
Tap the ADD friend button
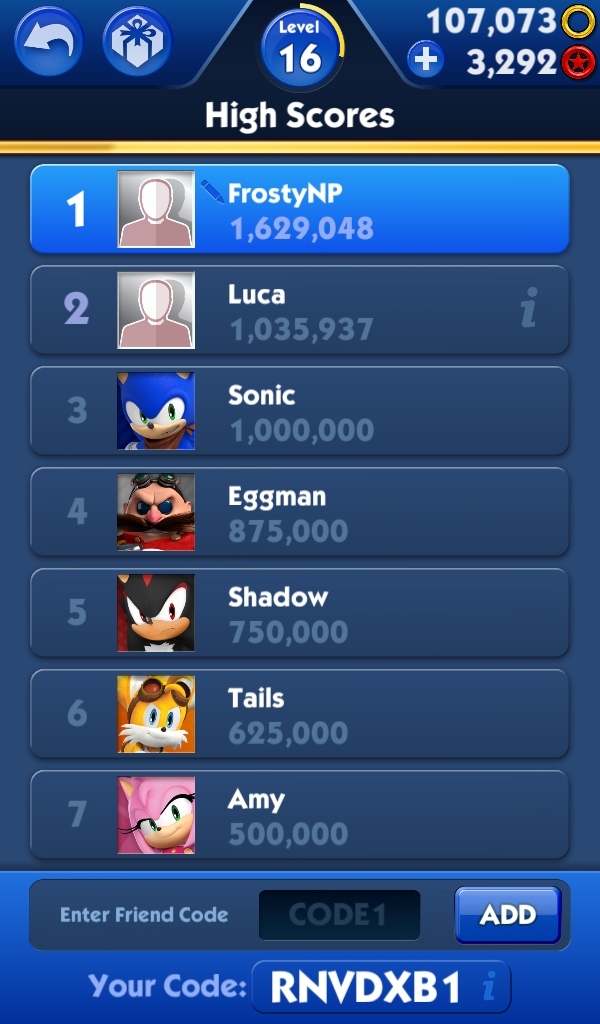[x=508, y=914]
